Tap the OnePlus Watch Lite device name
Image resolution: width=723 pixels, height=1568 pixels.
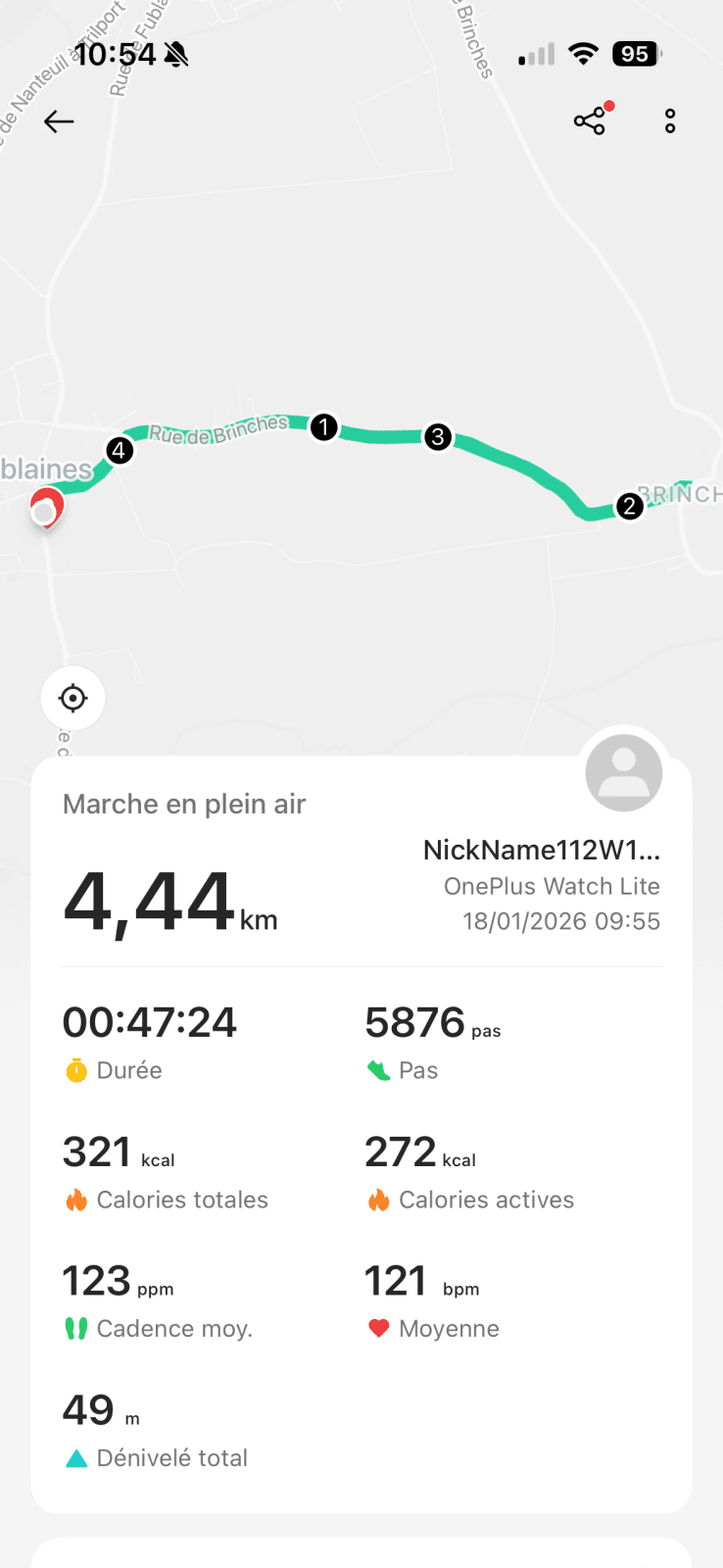(x=552, y=886)
